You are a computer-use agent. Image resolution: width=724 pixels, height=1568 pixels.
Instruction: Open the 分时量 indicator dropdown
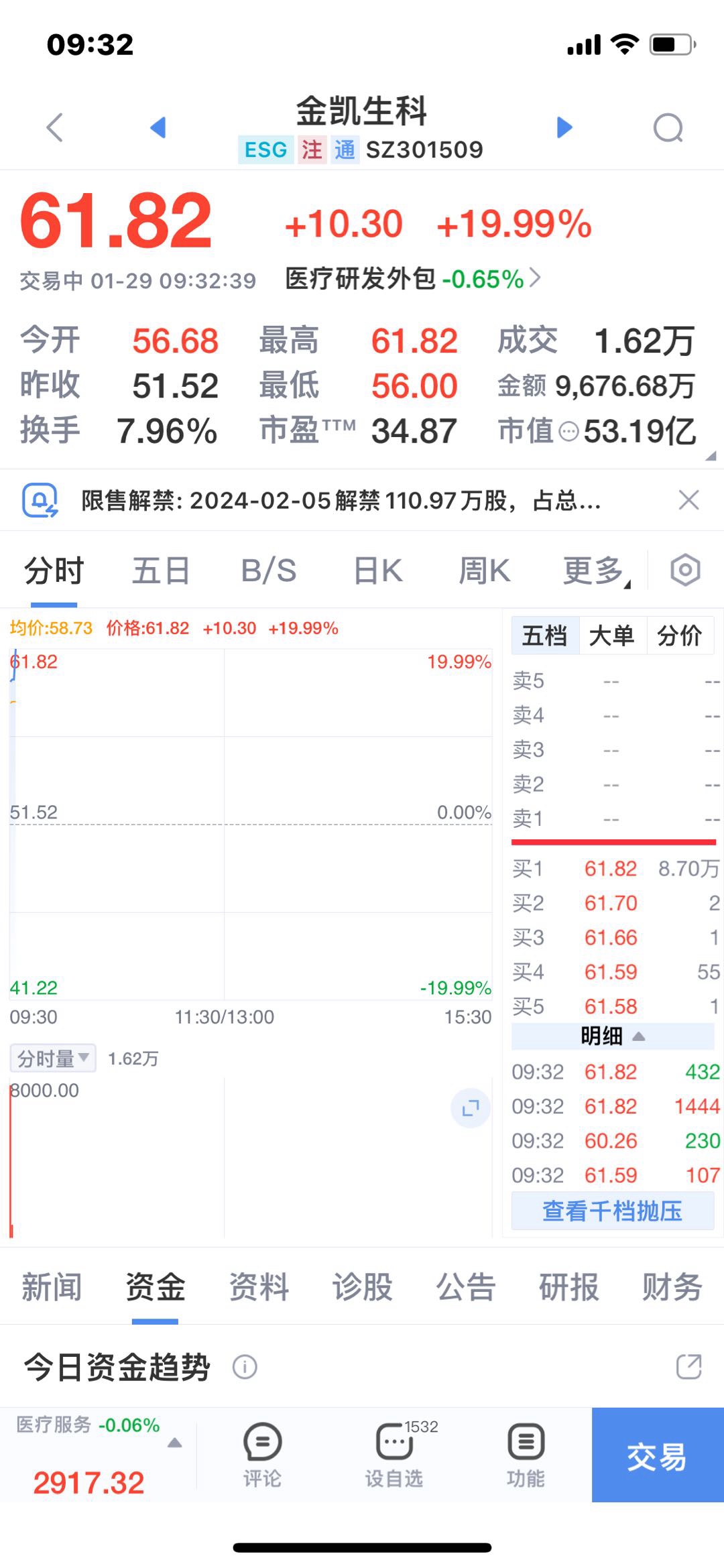(x=53, y=1059)
